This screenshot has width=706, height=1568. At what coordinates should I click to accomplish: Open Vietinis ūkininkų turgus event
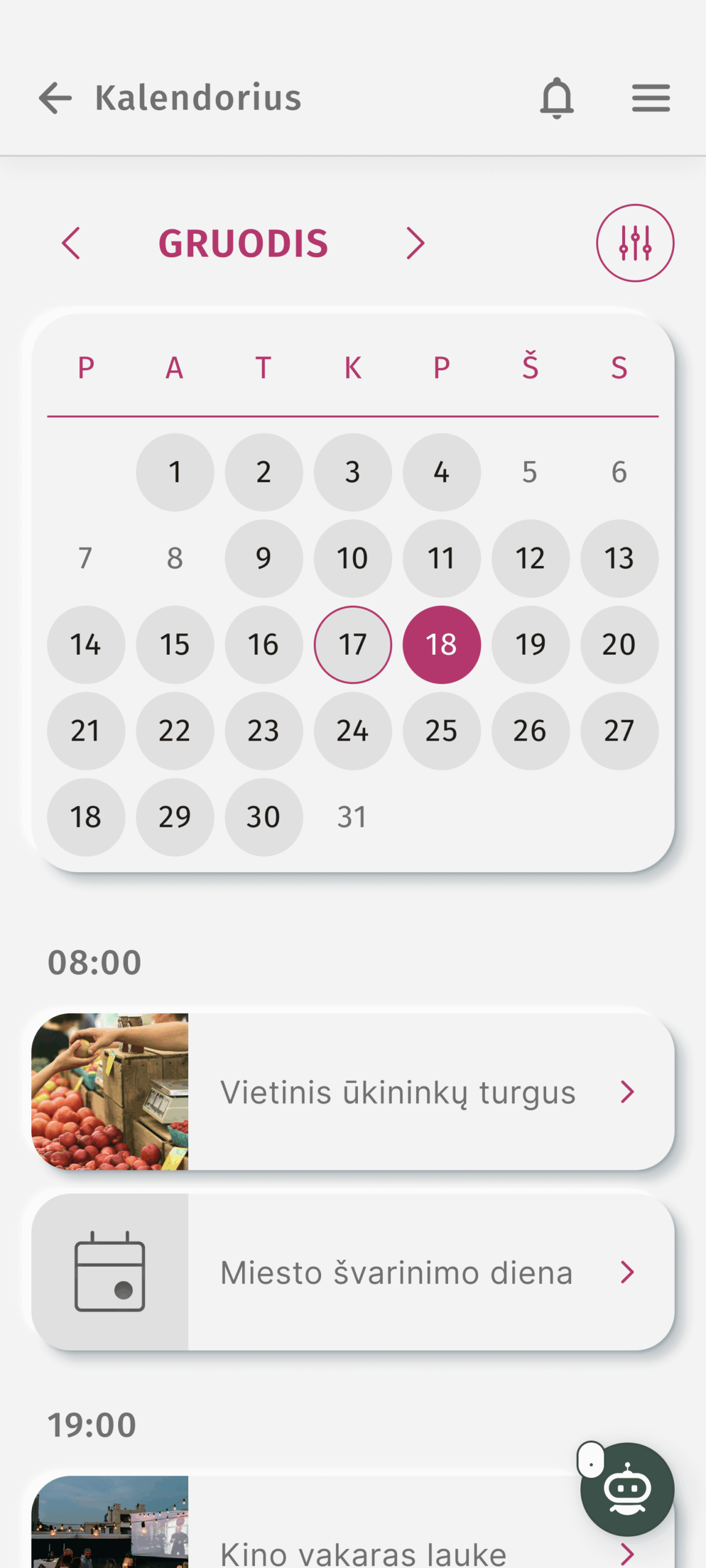tap(398, 1091)
